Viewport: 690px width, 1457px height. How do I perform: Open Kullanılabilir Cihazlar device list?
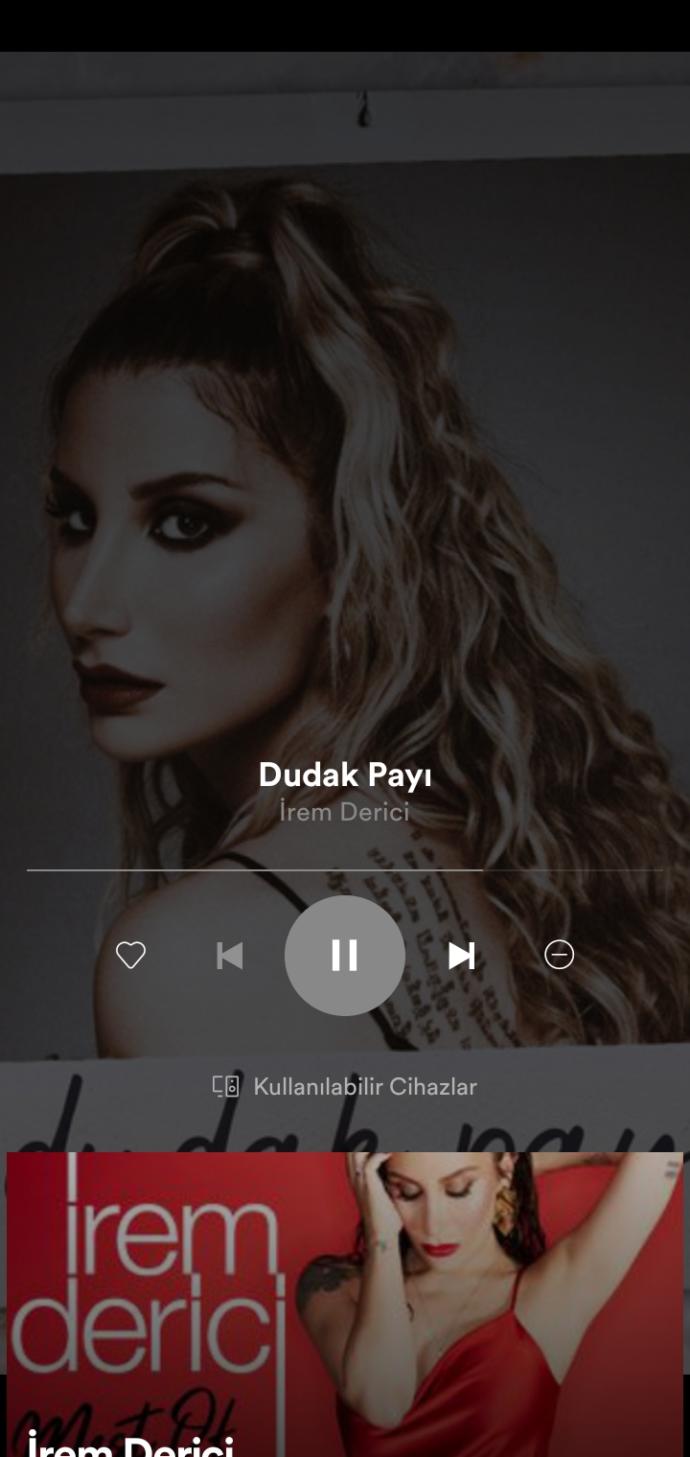tap(345, 1086)
